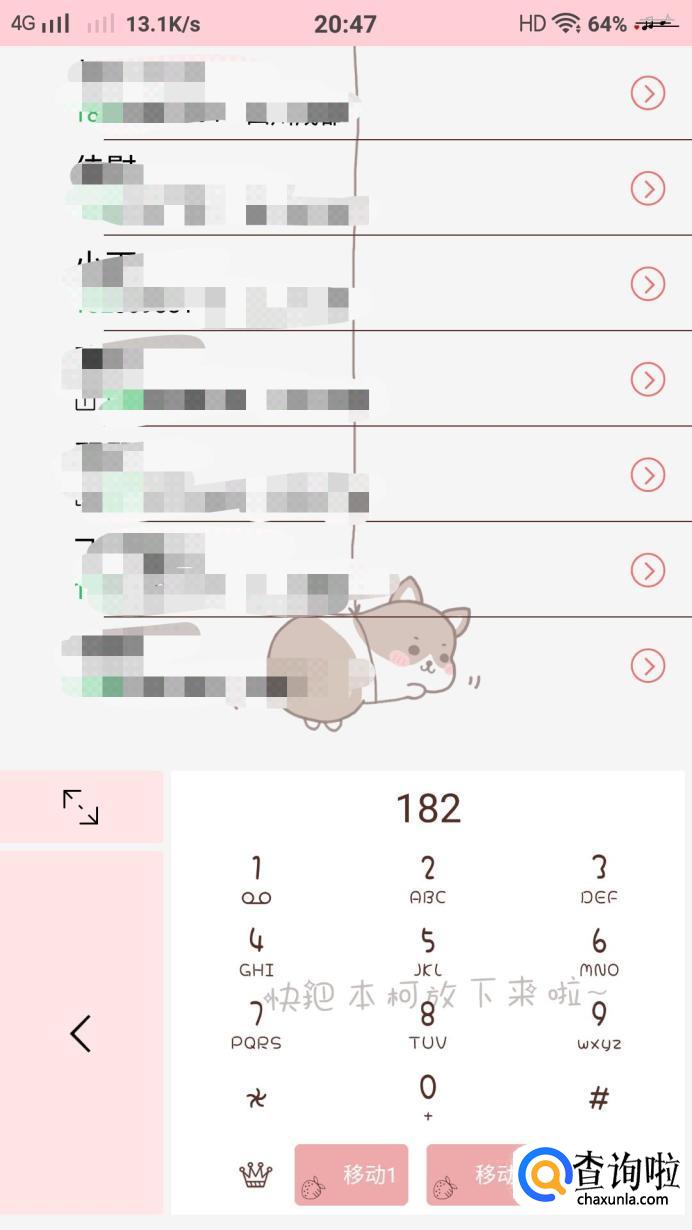Tap the 9 WXYZ key
Viewport: 692px width, 1230px height.
point(599,1025)
